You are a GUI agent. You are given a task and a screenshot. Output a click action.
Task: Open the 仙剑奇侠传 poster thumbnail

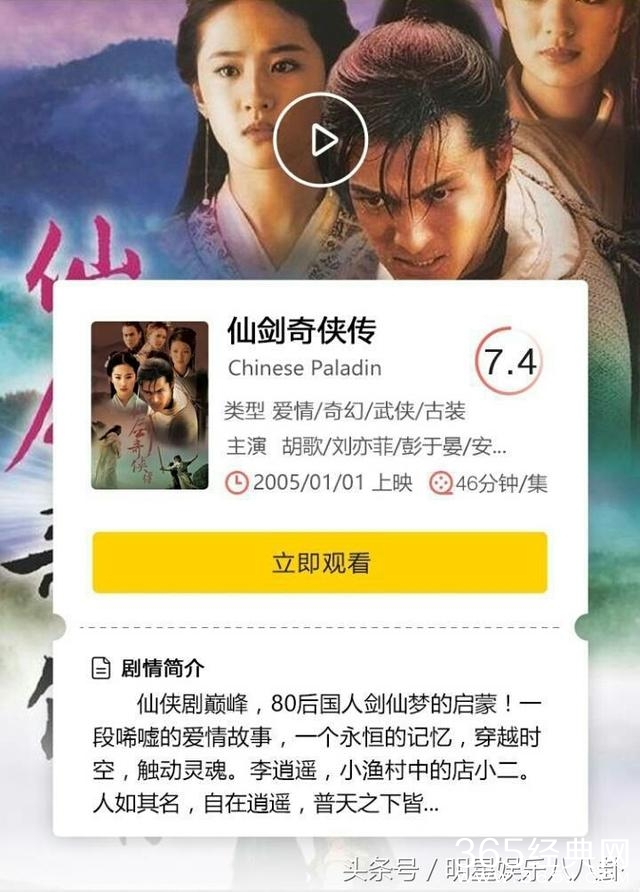point(150,405)
